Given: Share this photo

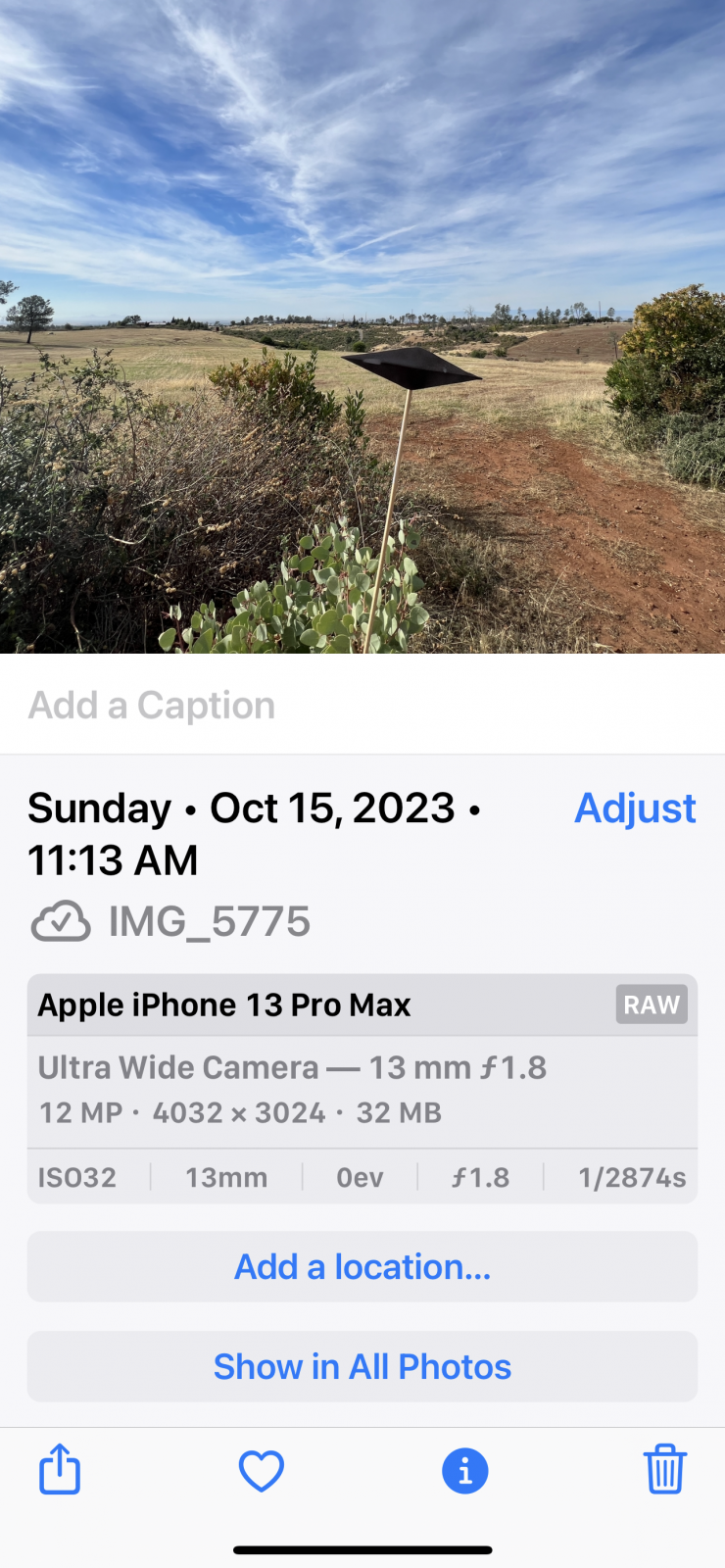Looking at the screenshot, I should pyautogui.click(x=60, y=1469).
